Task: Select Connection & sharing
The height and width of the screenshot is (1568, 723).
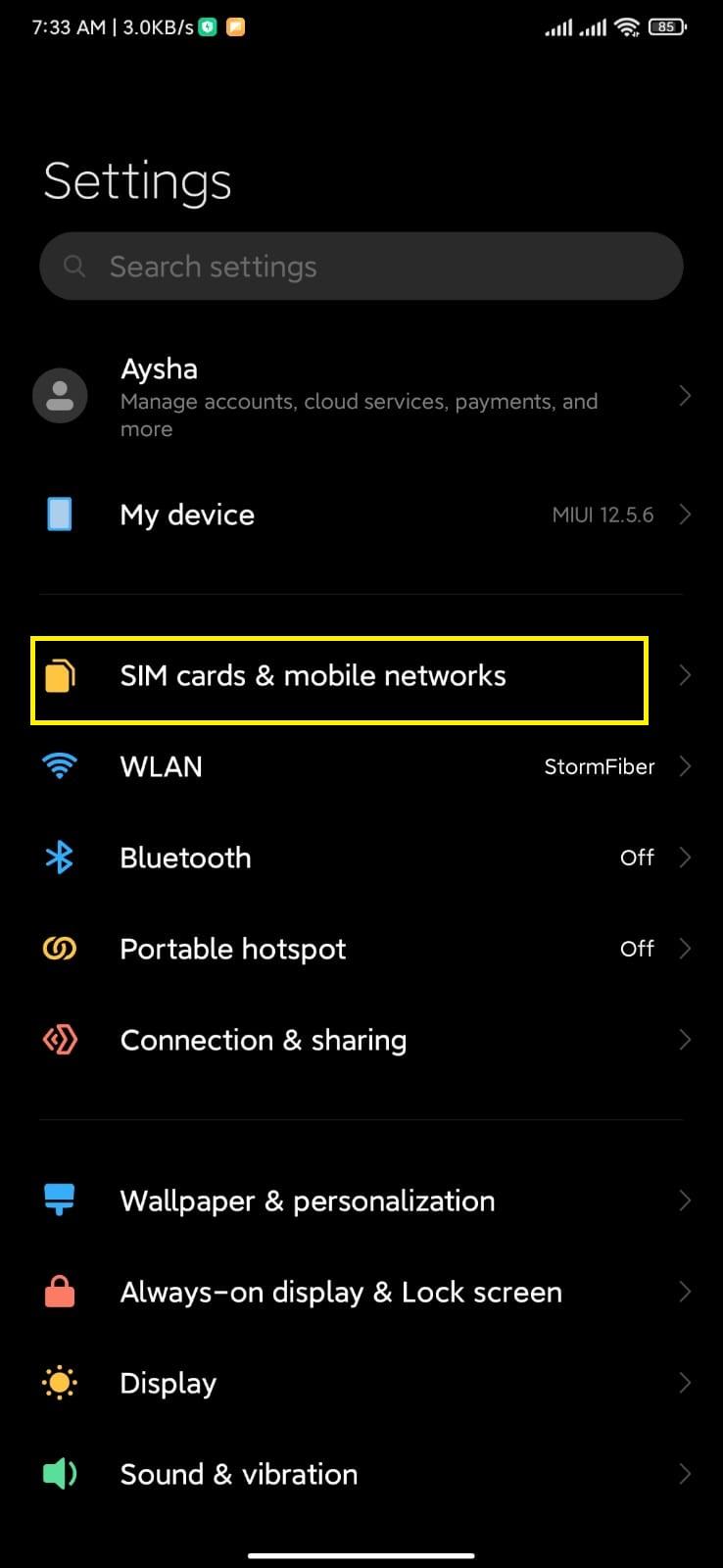Action: pos(361,1040)
